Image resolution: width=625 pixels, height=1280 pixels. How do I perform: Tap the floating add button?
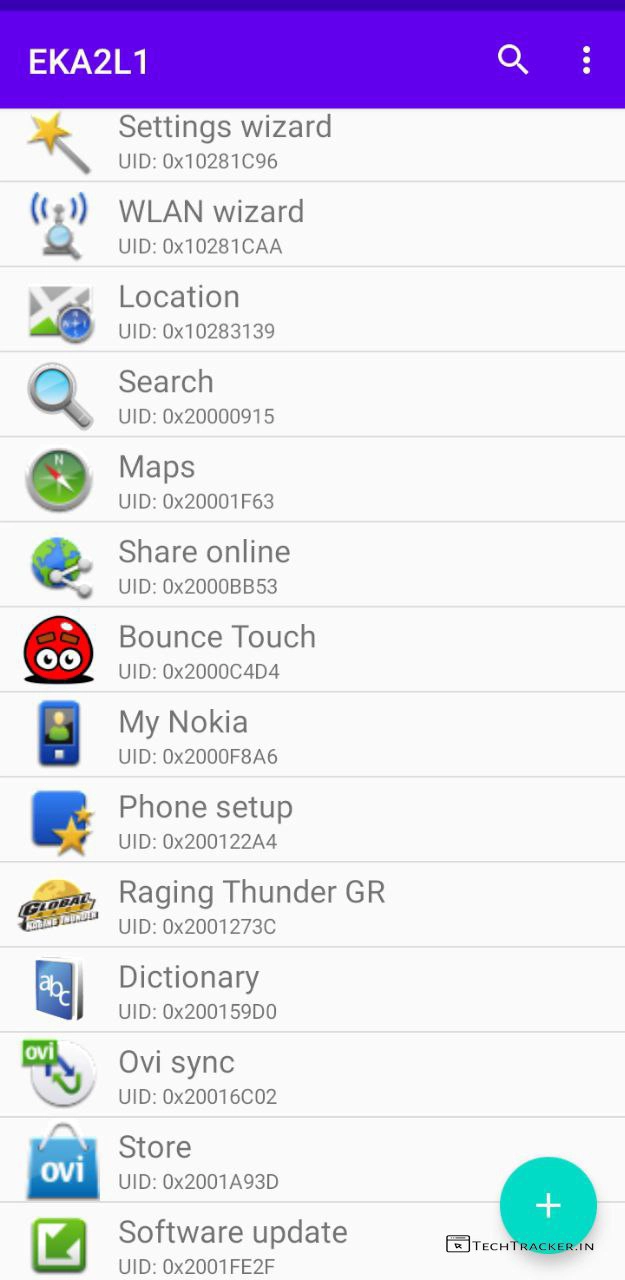pos(548,1205)
